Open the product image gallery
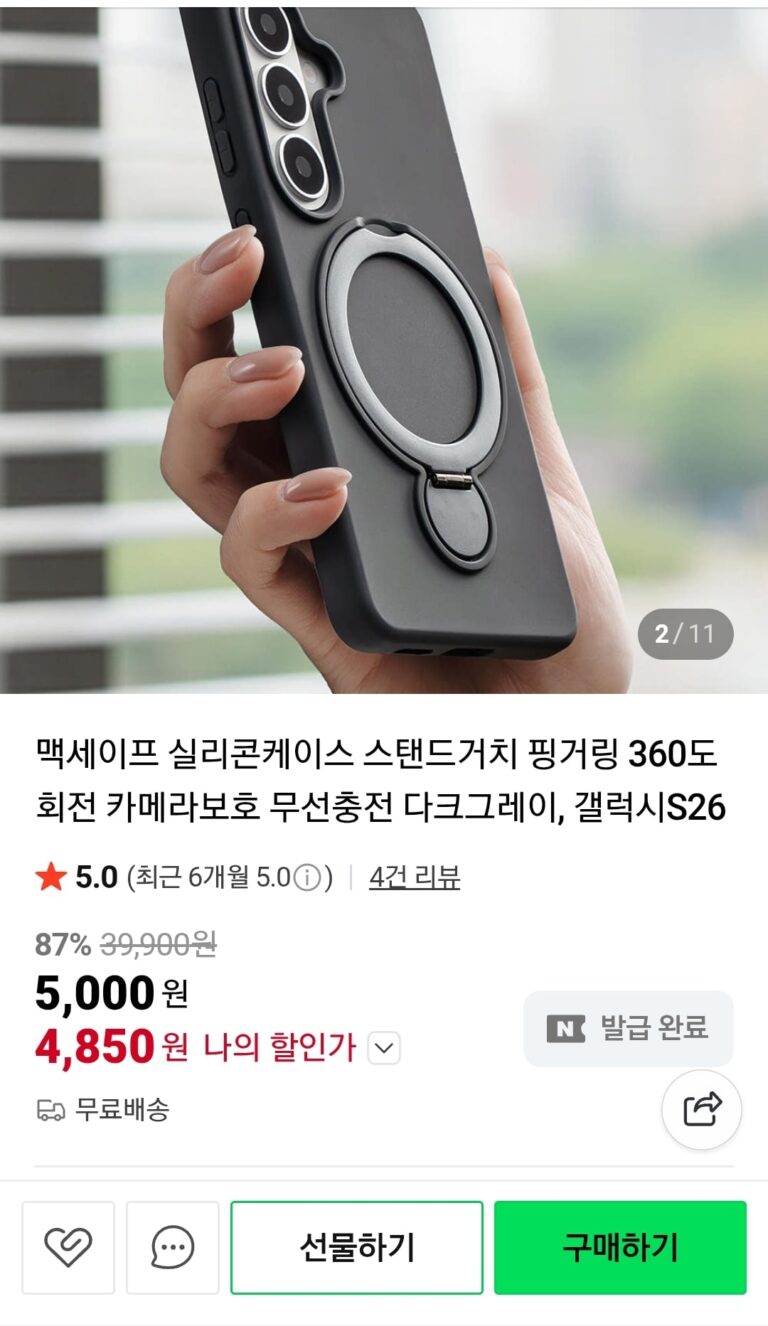This screenshot has height=1326, width=768. pyautogui.click(x=384, y=350)
